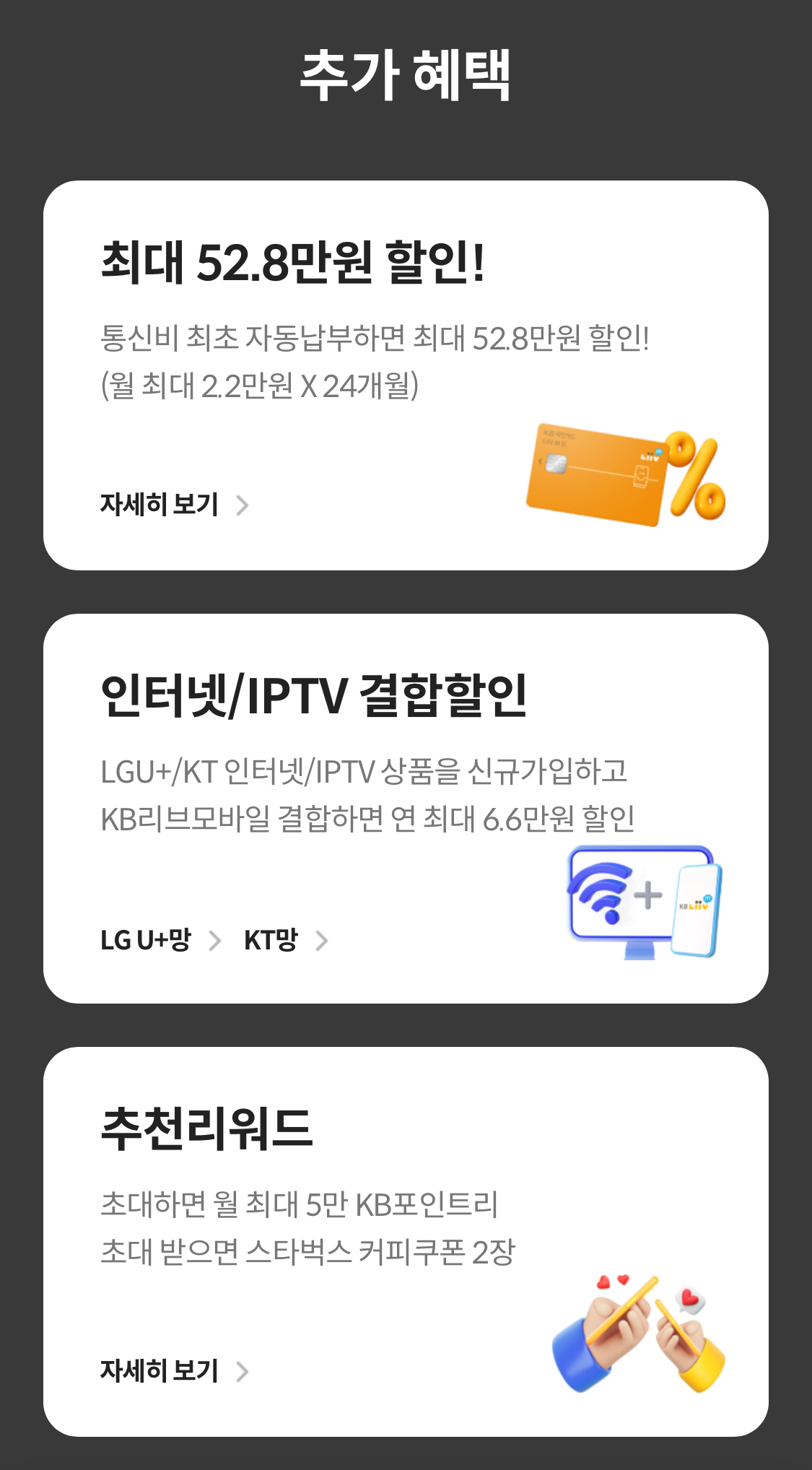Click the chat bubble on the percent card image
The width and height of the screenshot is (812, 1470).
point(642,477)
